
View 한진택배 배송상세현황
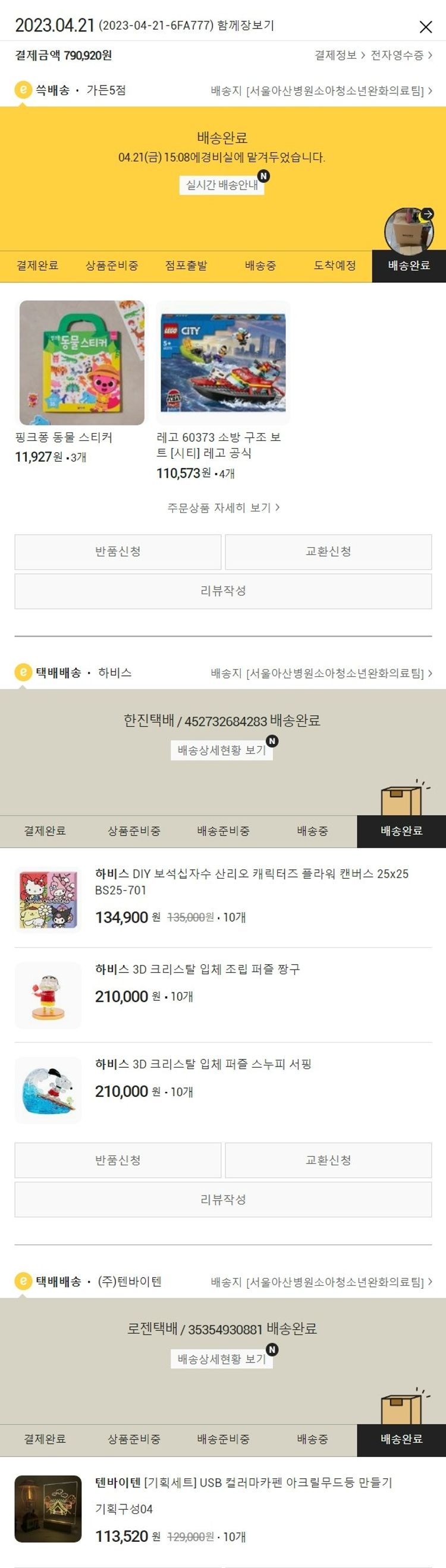coord(222,750)
